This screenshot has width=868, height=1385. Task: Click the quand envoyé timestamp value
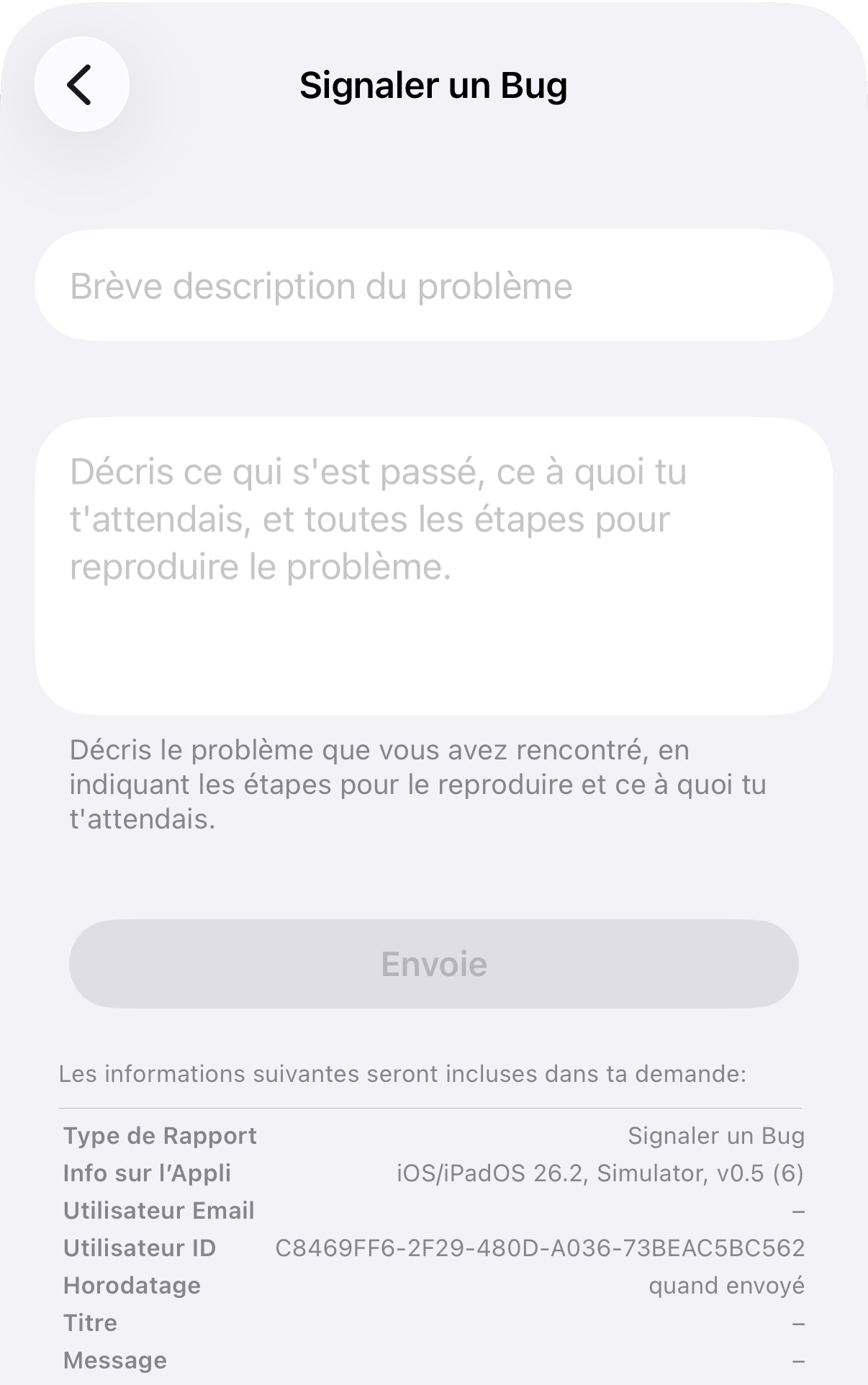(x=727, y=1285)
